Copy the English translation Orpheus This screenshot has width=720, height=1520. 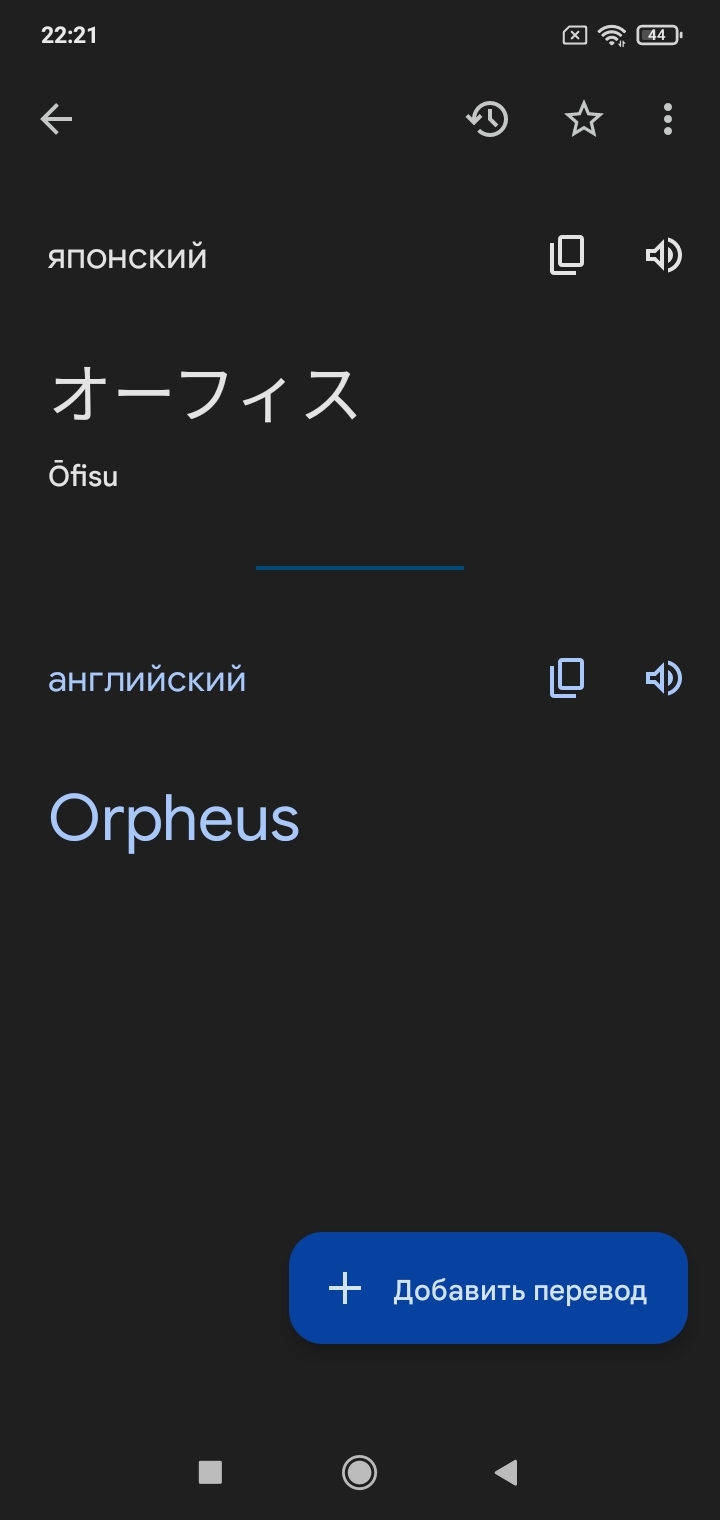[567, 679]
